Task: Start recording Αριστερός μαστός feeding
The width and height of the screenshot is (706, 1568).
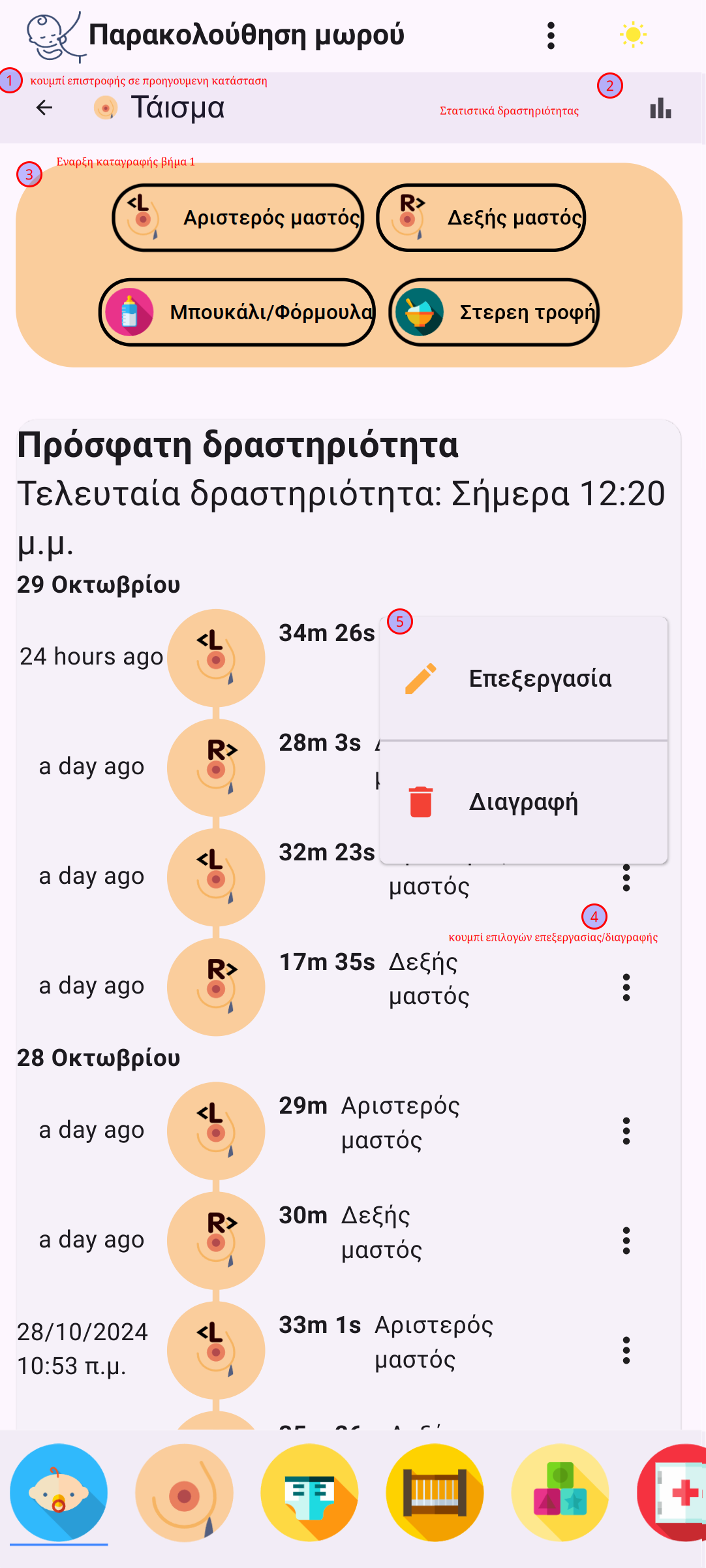Action: 238,218
